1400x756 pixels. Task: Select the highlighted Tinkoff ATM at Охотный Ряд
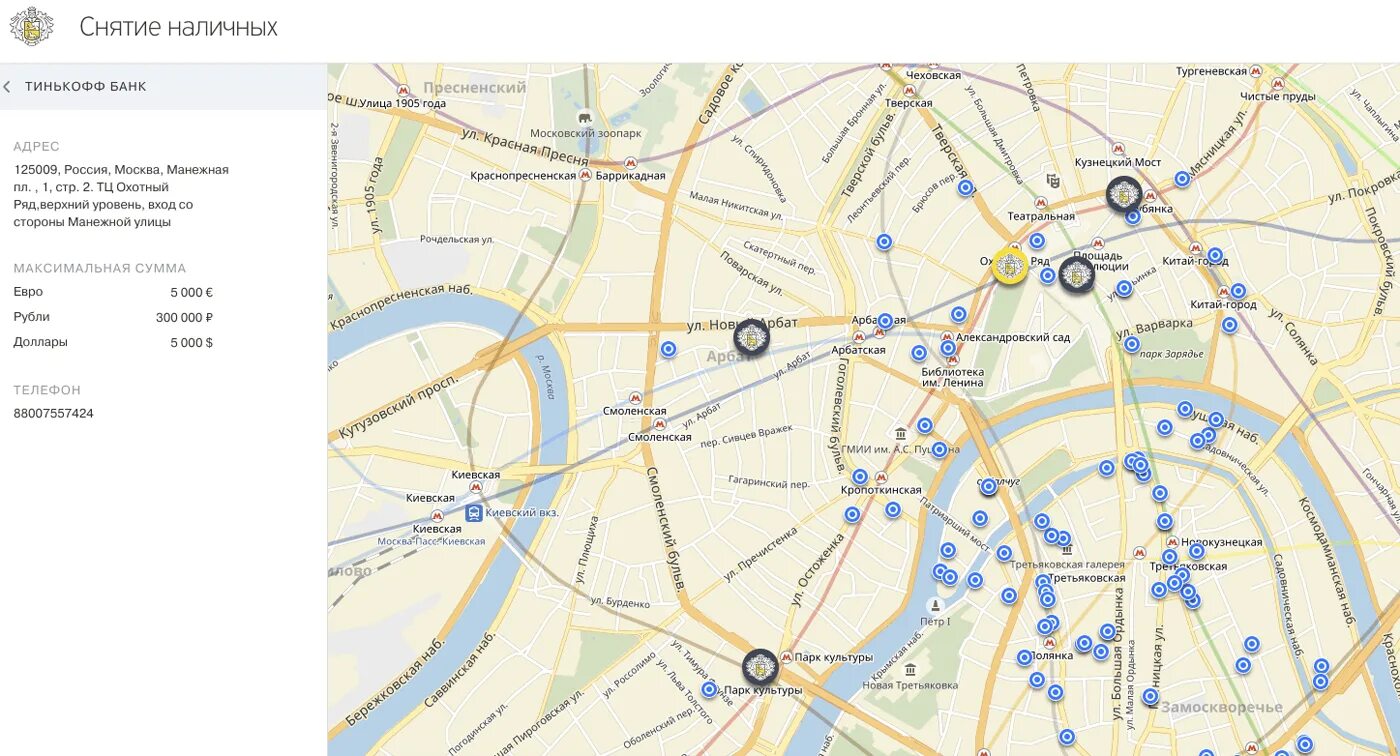point(1010,266)
